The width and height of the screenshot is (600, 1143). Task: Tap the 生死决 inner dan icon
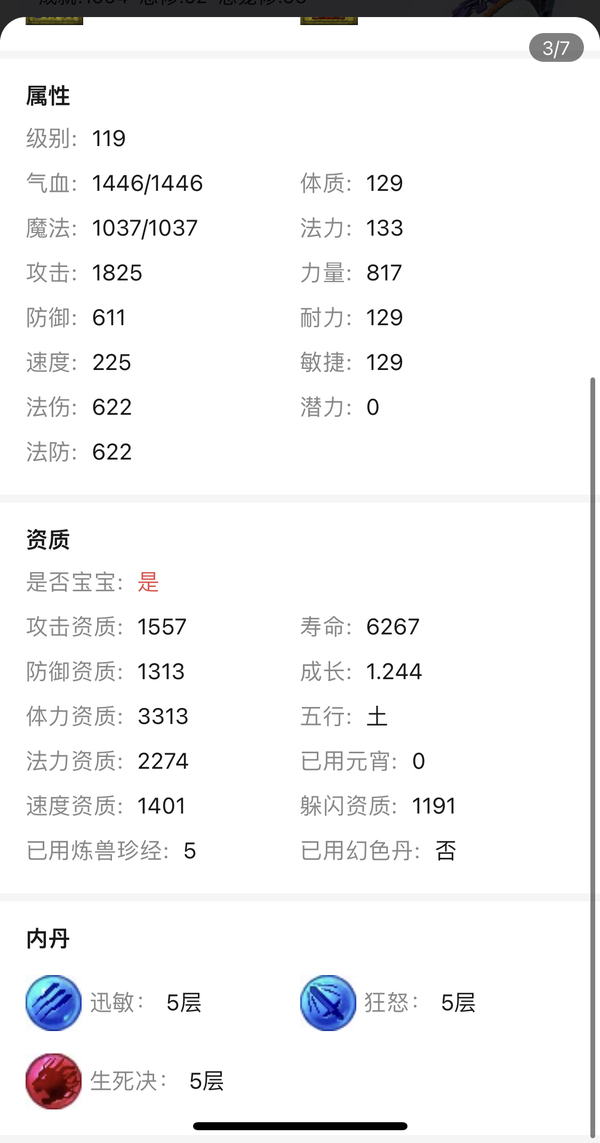[53, 1081]
